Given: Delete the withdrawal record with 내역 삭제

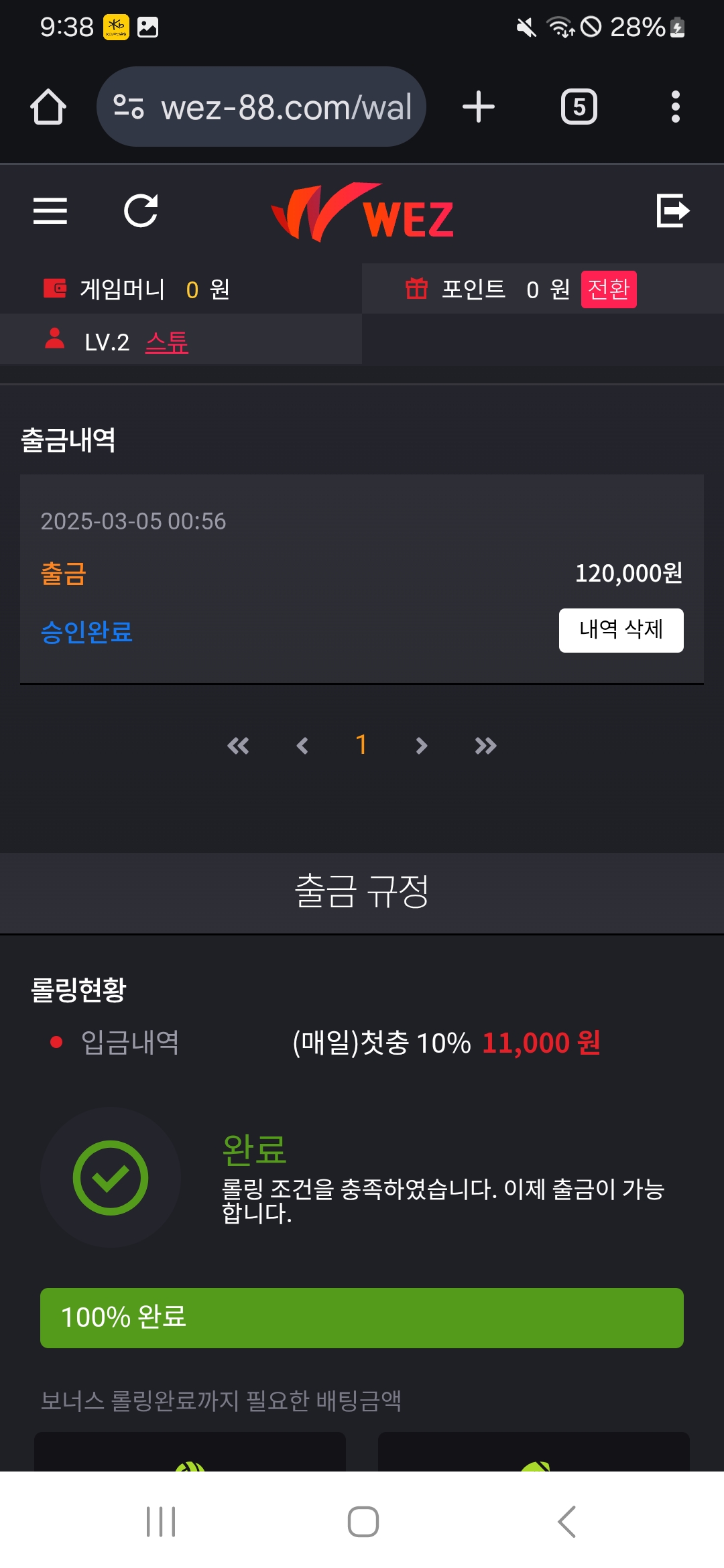Looking at the screenshot, I should tap(621, 630).
